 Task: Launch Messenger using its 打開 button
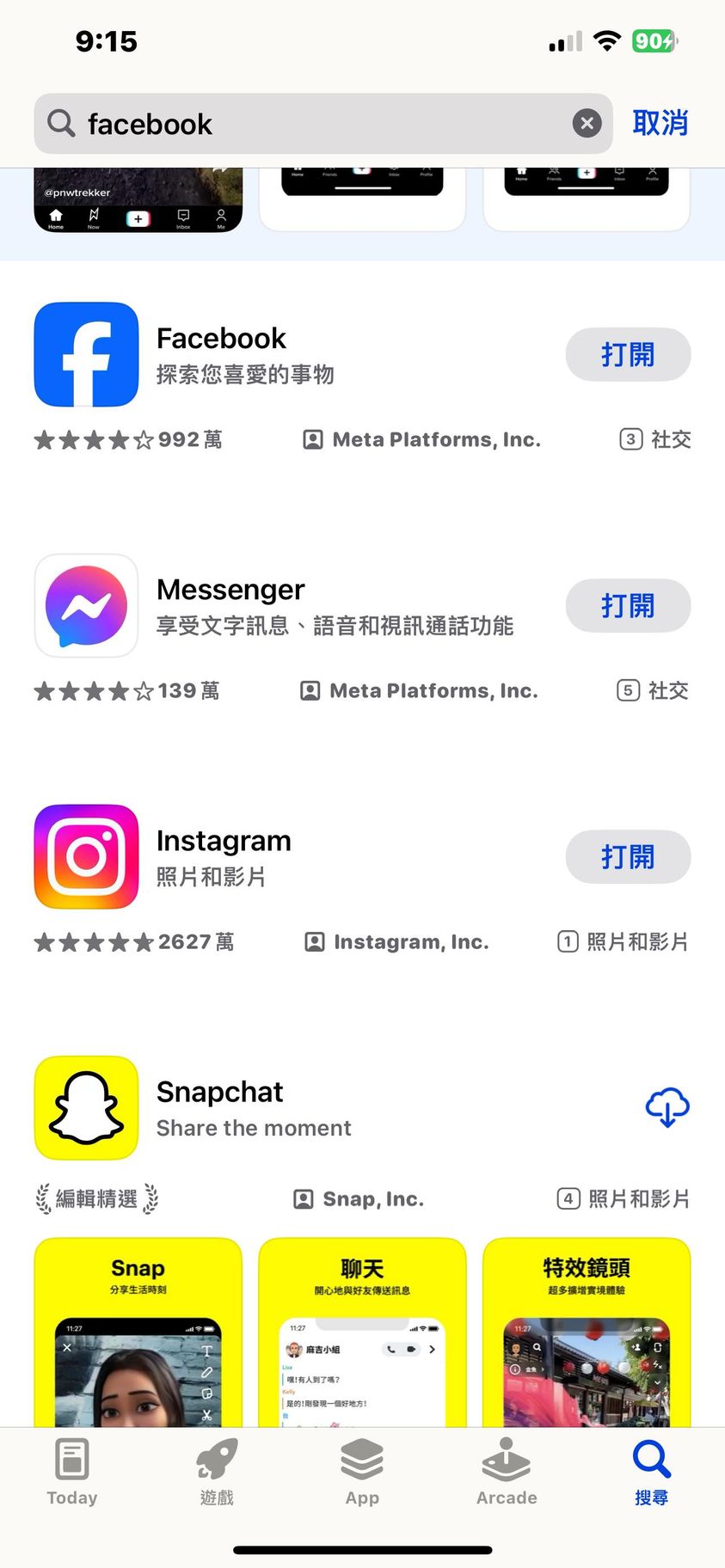tap(628, 605)
